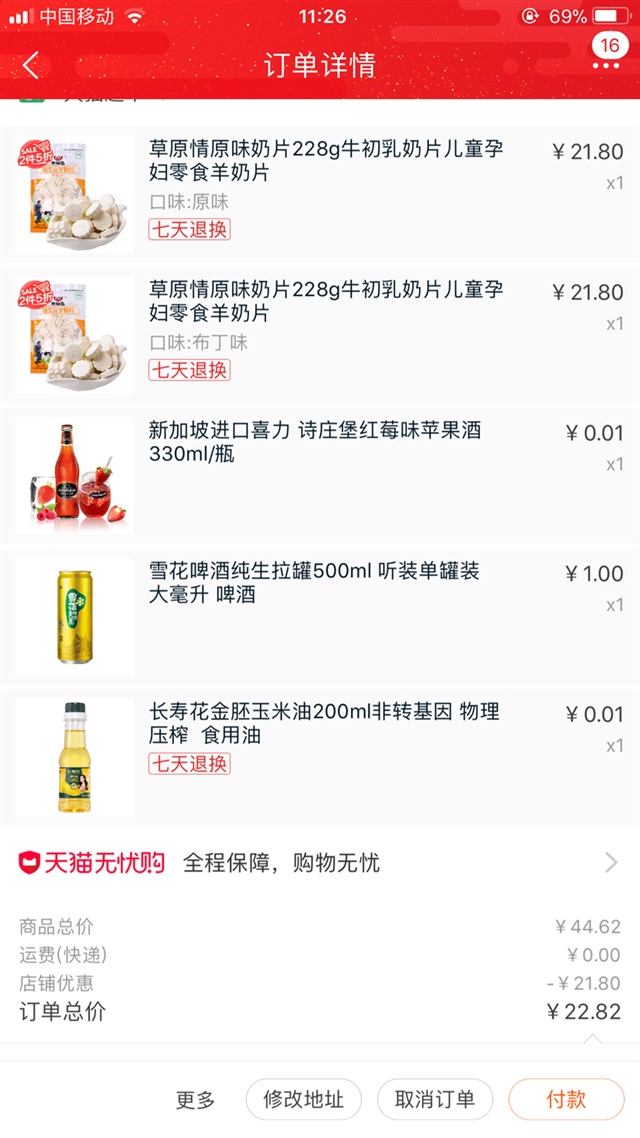Viewport: 640px width, 1138px height.
Task: Open the 长寿花金胚玉米油 product
Action: pos(324,723)
